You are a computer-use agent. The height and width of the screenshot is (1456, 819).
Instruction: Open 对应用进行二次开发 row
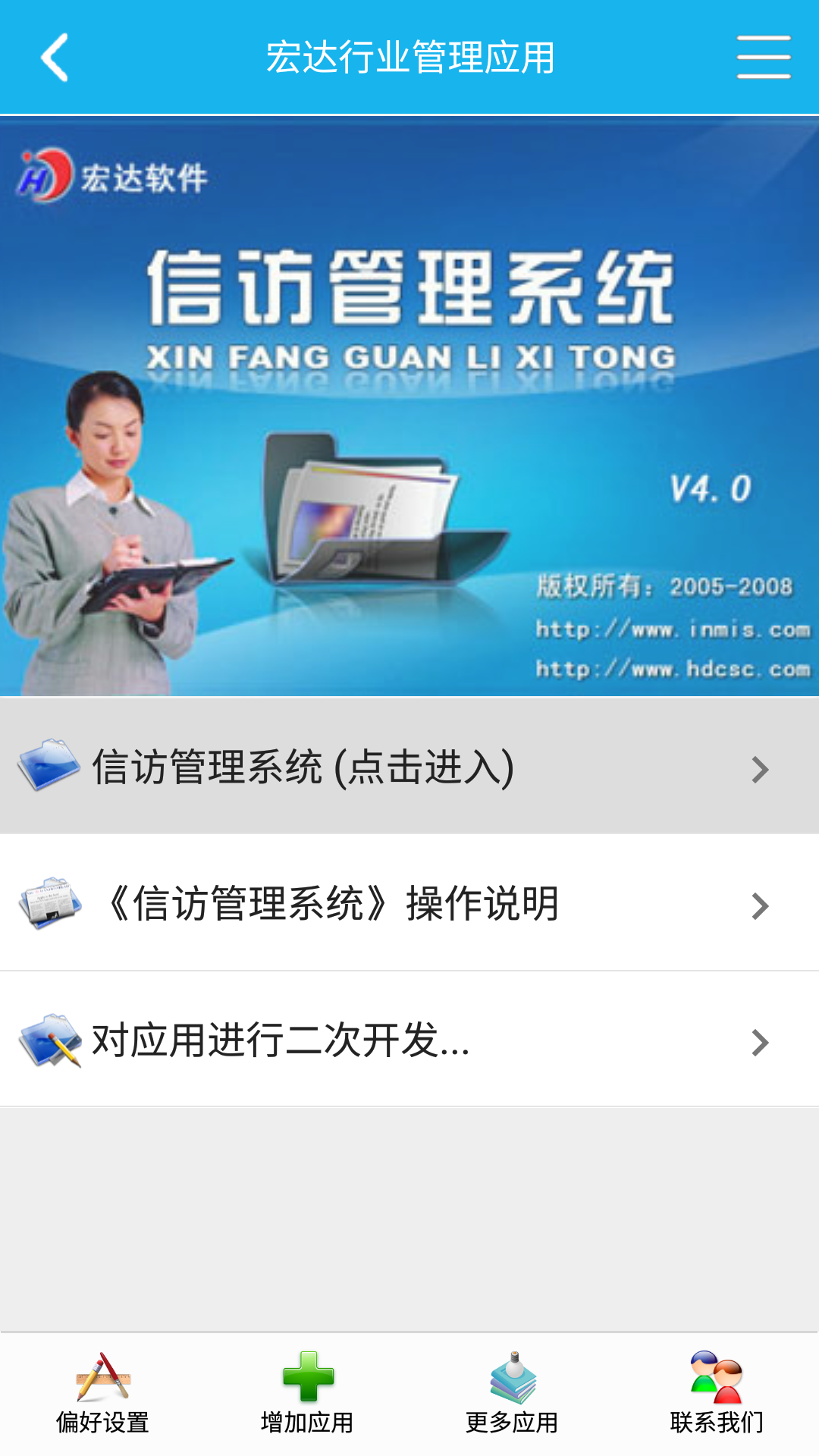point(409,1040)
